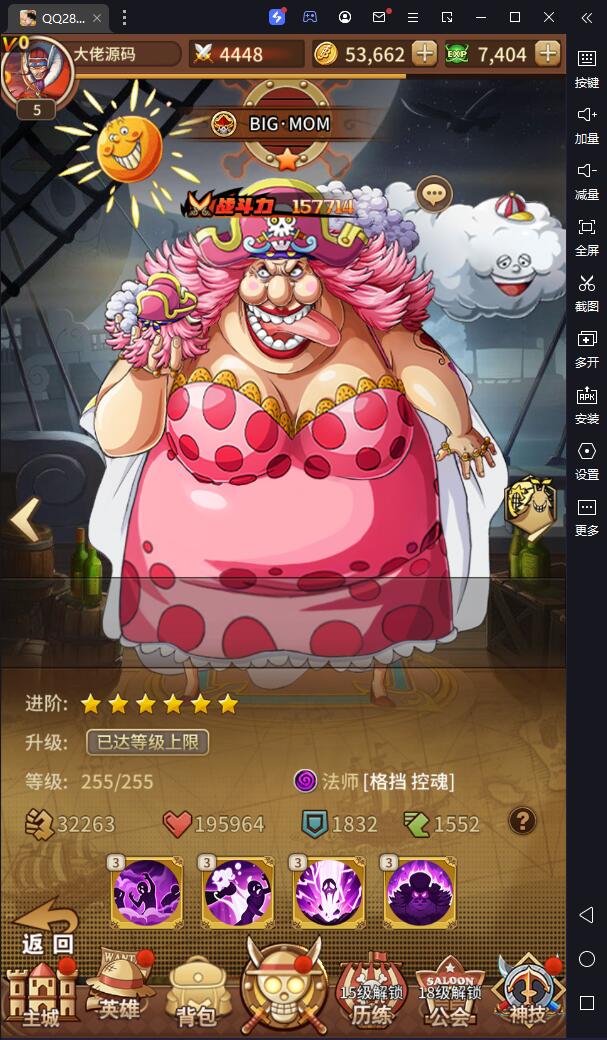This screenshot has width=607, height=1040.
Task: Add EXP with the plus button
Action: click(547, 54)
